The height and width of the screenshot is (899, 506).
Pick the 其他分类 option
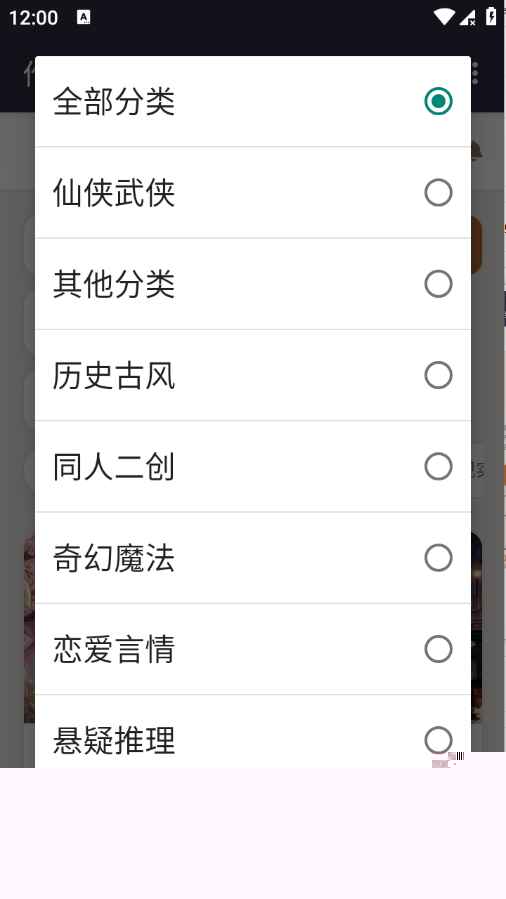point(253,284)
